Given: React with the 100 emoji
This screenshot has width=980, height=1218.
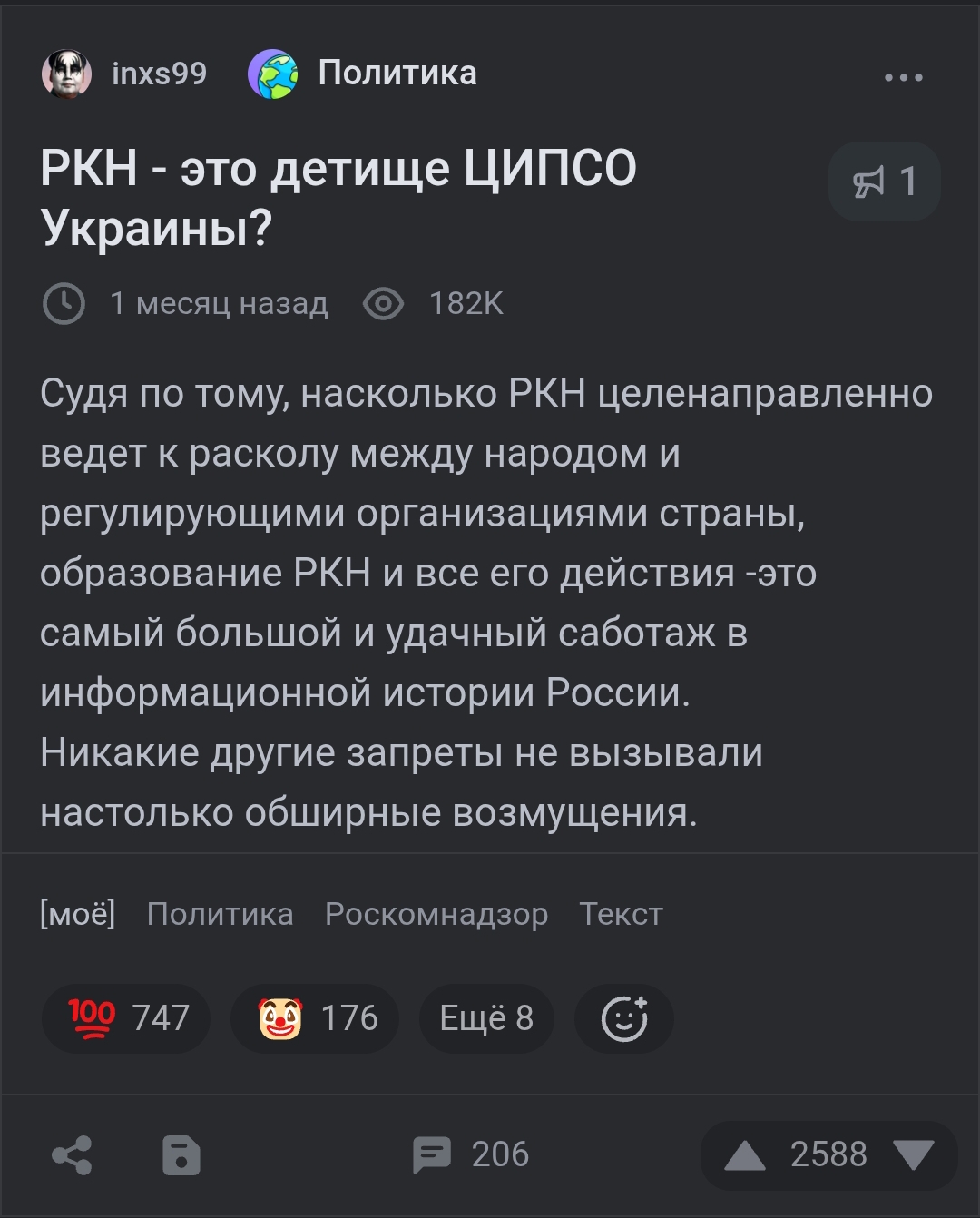Looking at the screenshot, I should (x=126, y=1018).
